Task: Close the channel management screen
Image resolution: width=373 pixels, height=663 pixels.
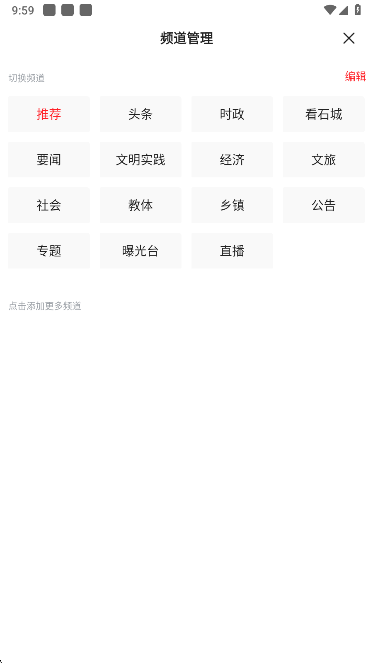Action: click(x=348, y=38)
